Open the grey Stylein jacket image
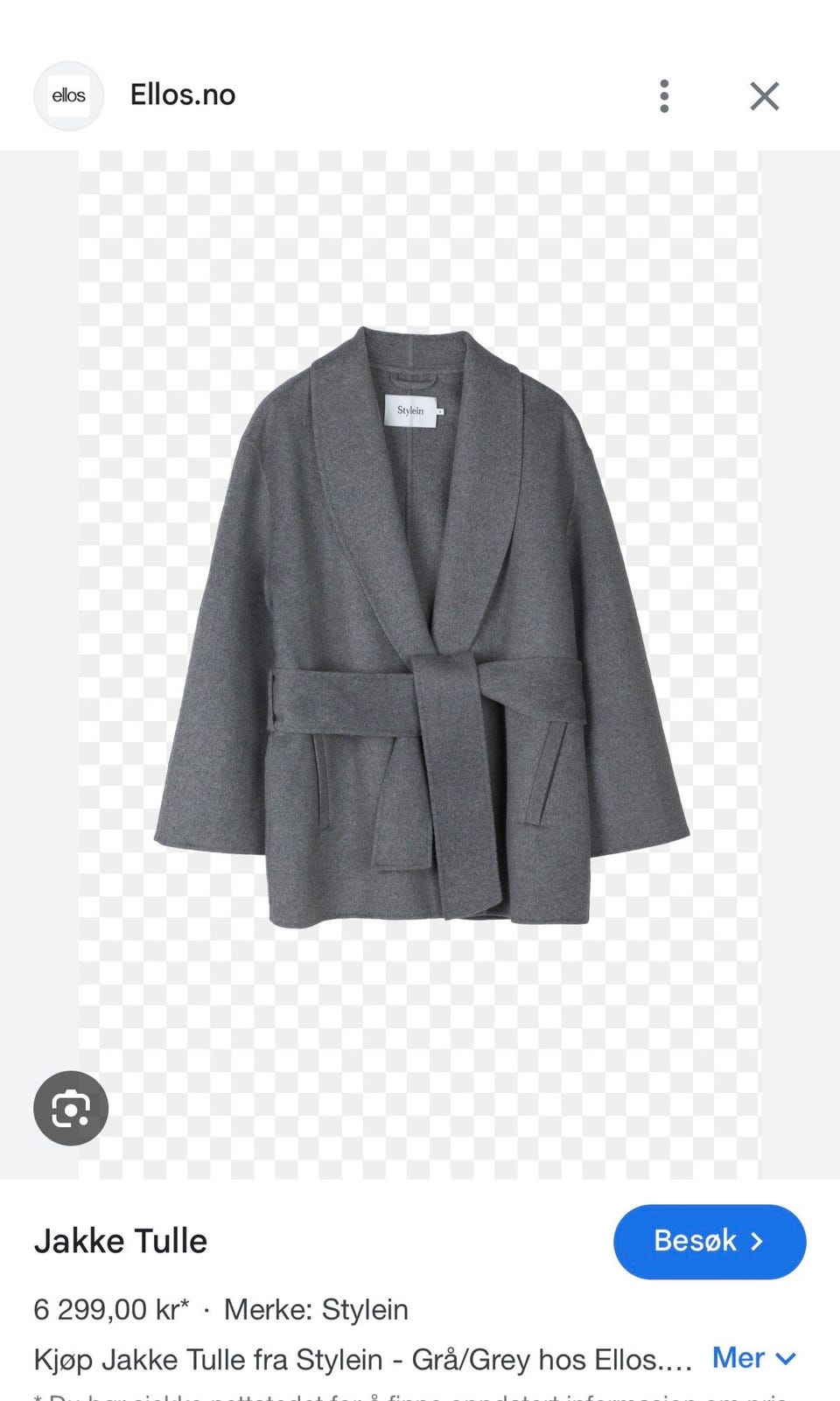The height and width of the screenshot is (1401, 840). [x=421, y=623]
